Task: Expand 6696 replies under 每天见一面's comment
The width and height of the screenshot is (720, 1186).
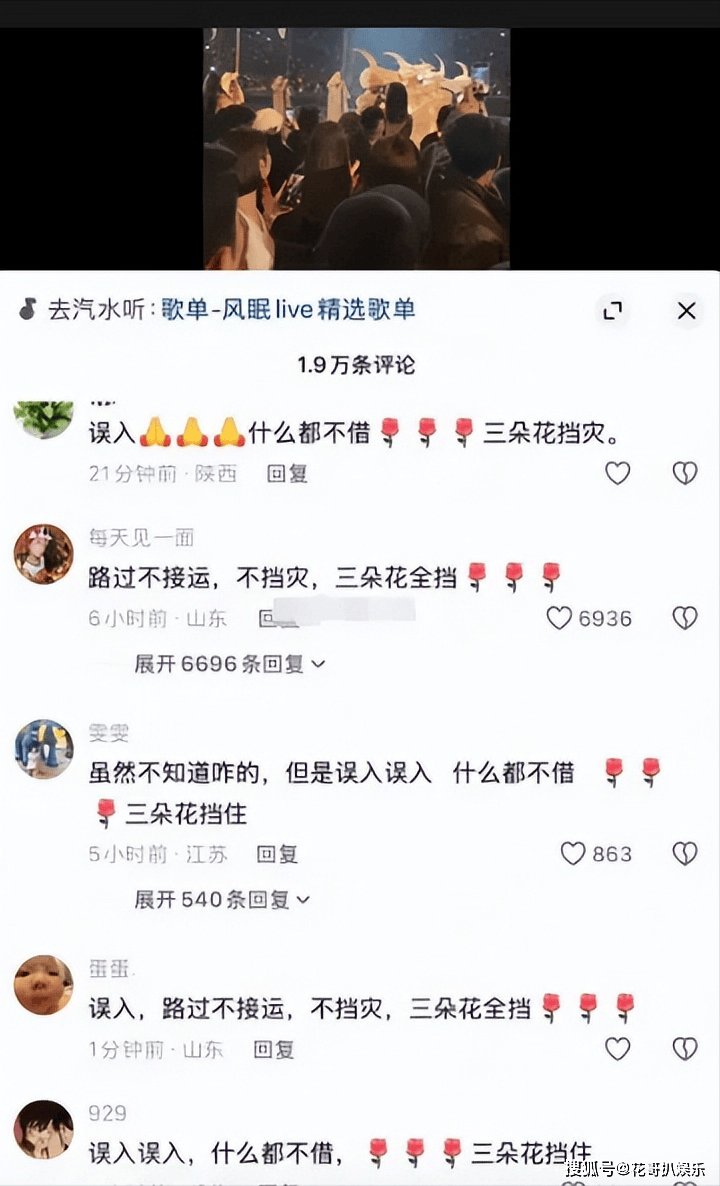Action: pyautogui.click(x=230, y=663)
